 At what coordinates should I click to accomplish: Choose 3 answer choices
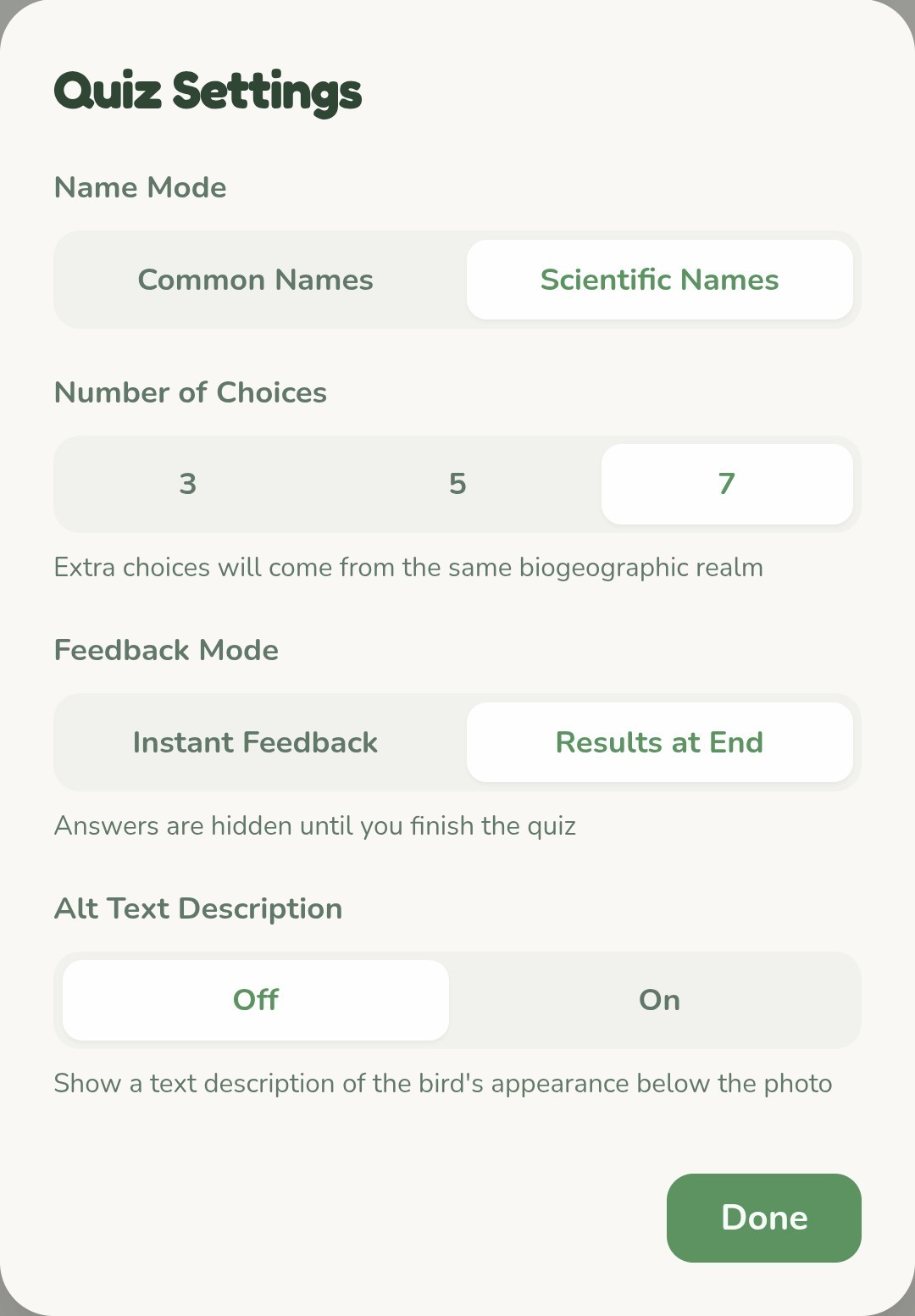tap(187, 484)
